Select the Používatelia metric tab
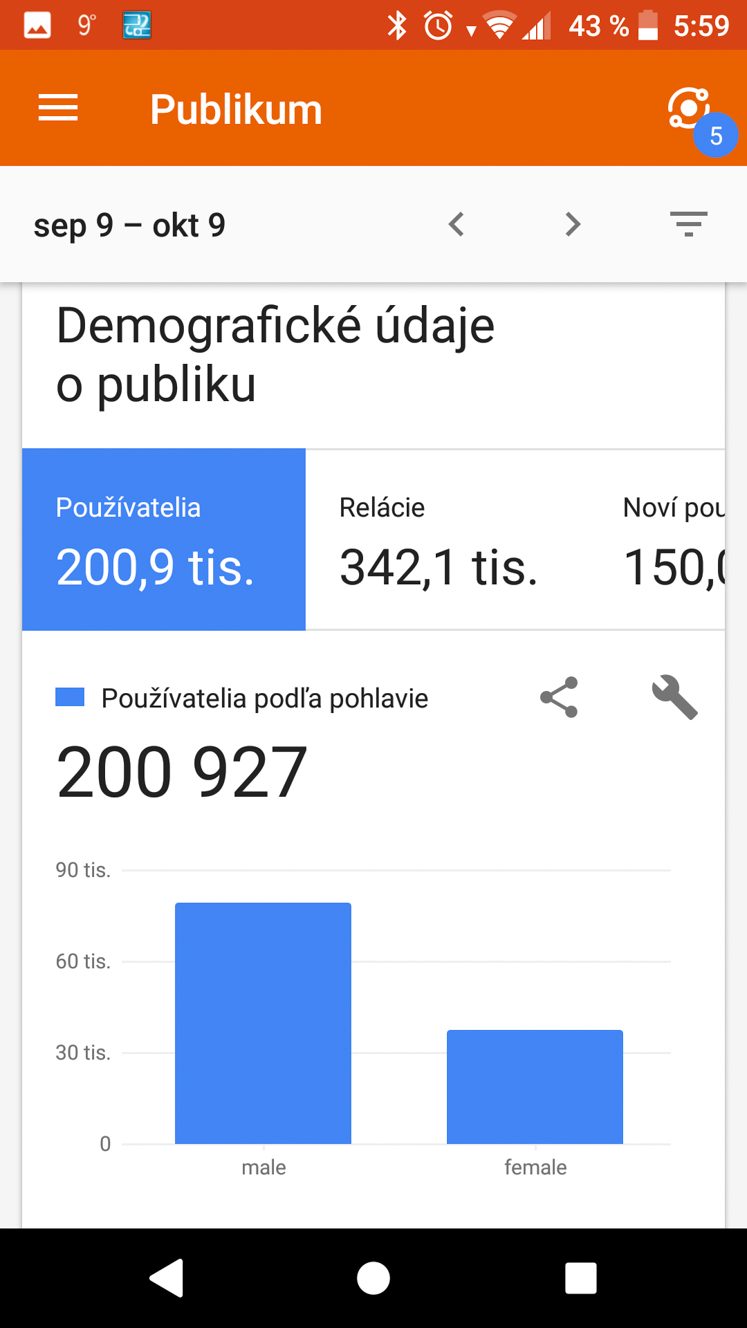 164,539
